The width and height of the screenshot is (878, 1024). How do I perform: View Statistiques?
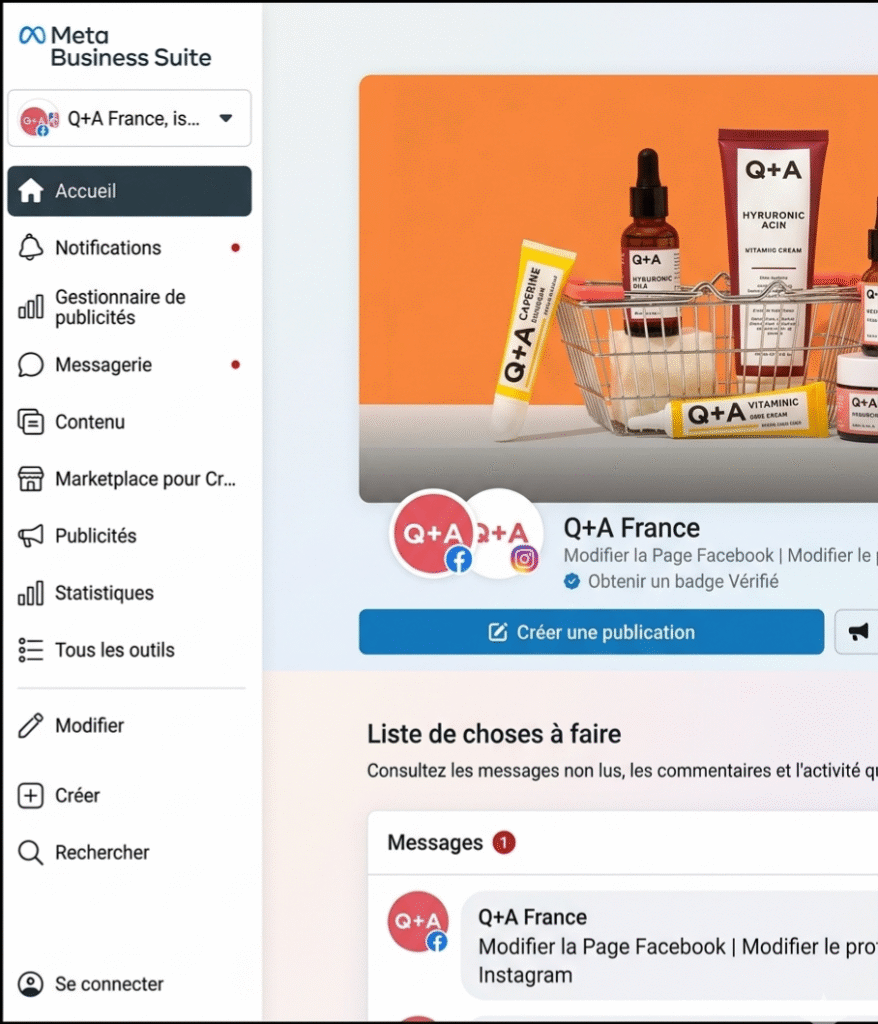pyautogui.click(x=104, y=593)
